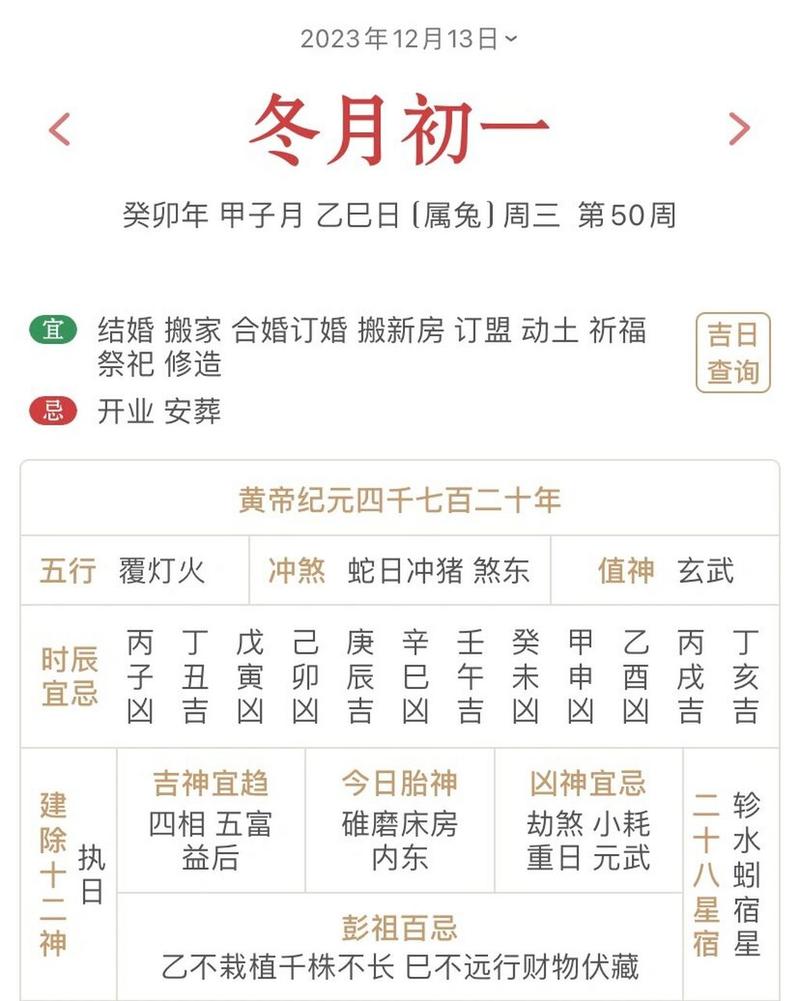
Task: Open the date picker dropdown 2023年12月13日
Action: (x=409, y=39)
